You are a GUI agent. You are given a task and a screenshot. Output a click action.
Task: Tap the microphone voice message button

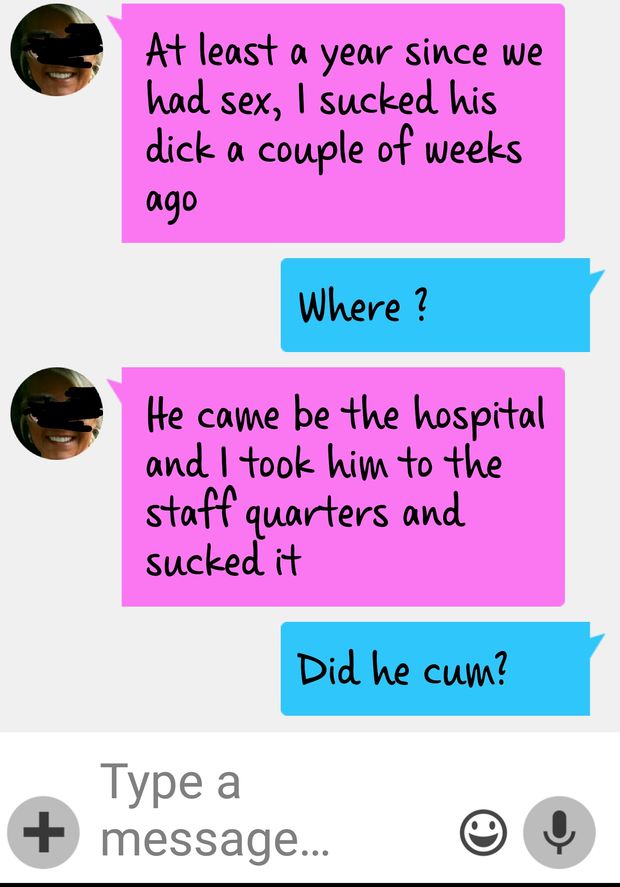tap(559, 832)
